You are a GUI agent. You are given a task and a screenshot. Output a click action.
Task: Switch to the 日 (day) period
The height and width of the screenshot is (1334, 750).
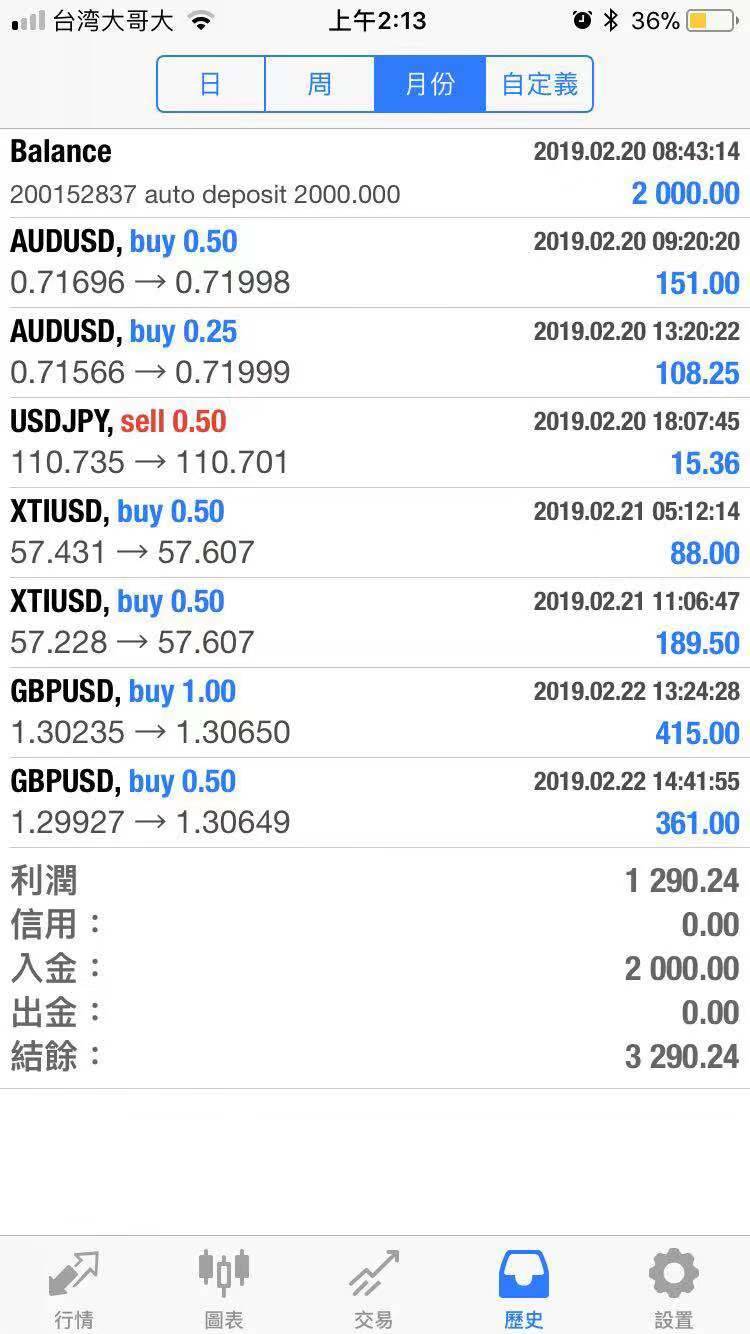[x=211, y=84]
